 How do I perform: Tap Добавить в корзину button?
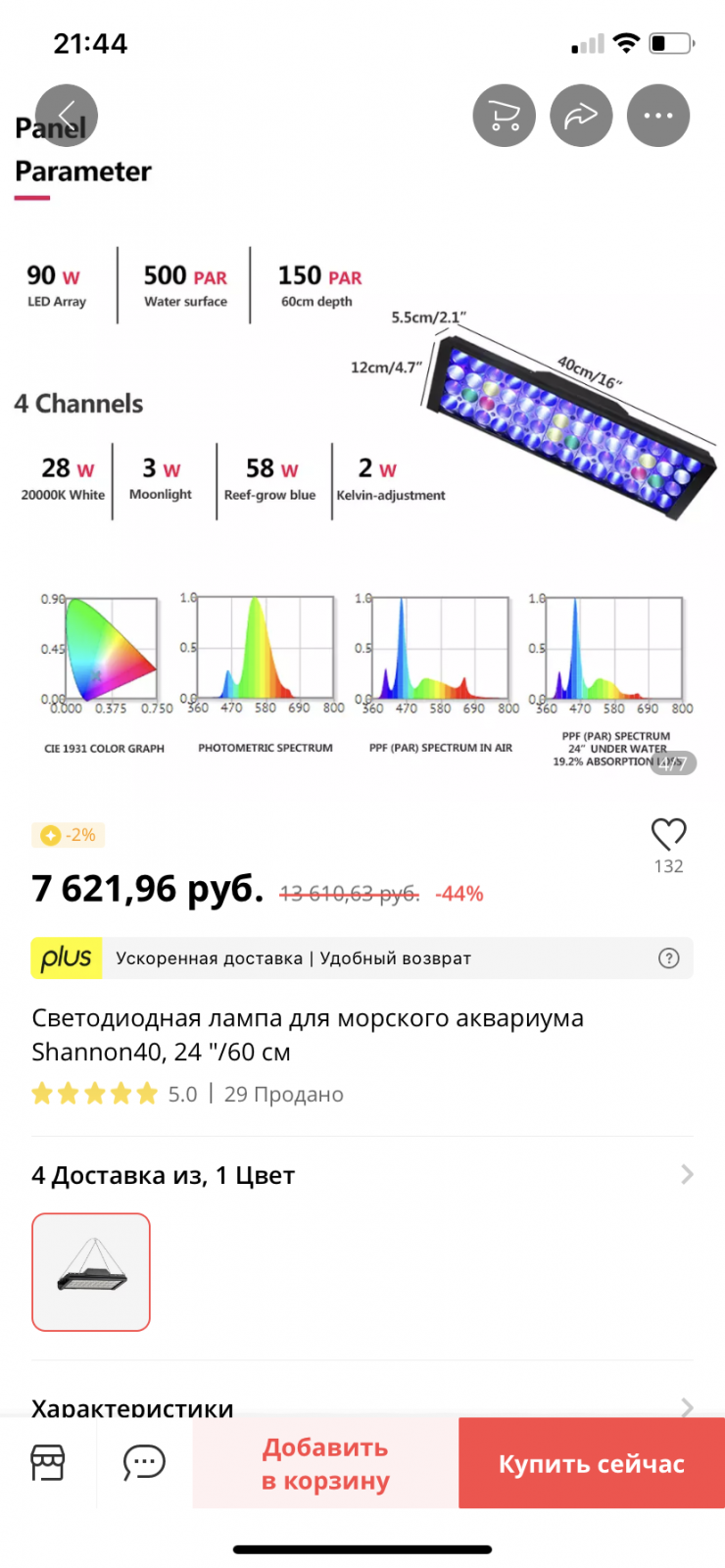[x=325, y=1463]
